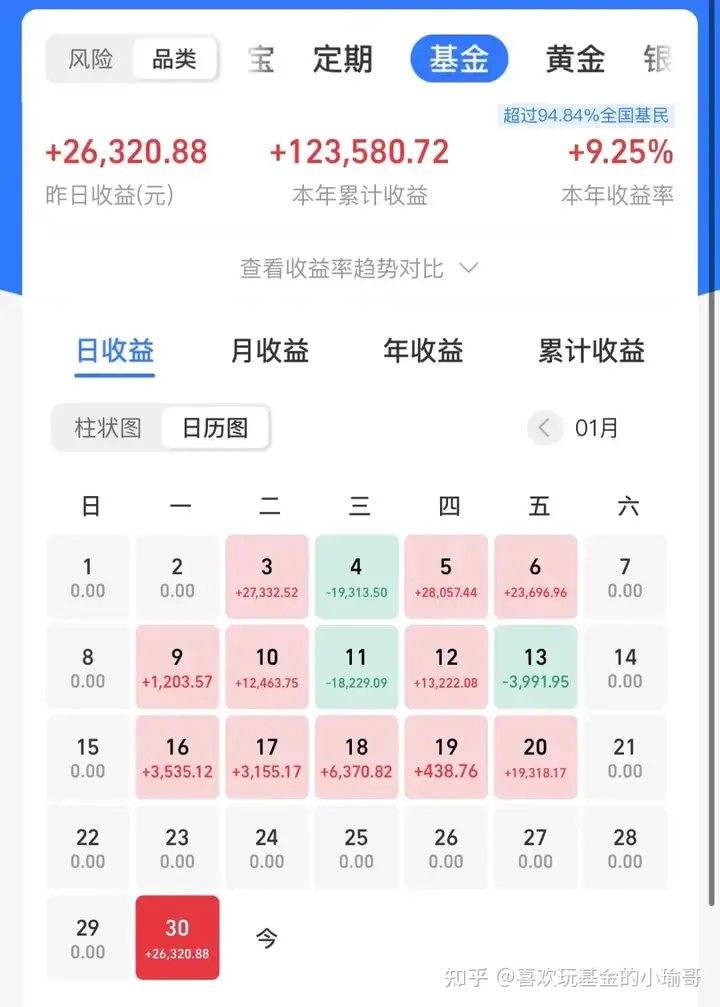Image resolution: width=720 pixels, height=1007 pixels.
Task: Tap the 超过94.84%全国基民 badge
Action: [586, 116]
